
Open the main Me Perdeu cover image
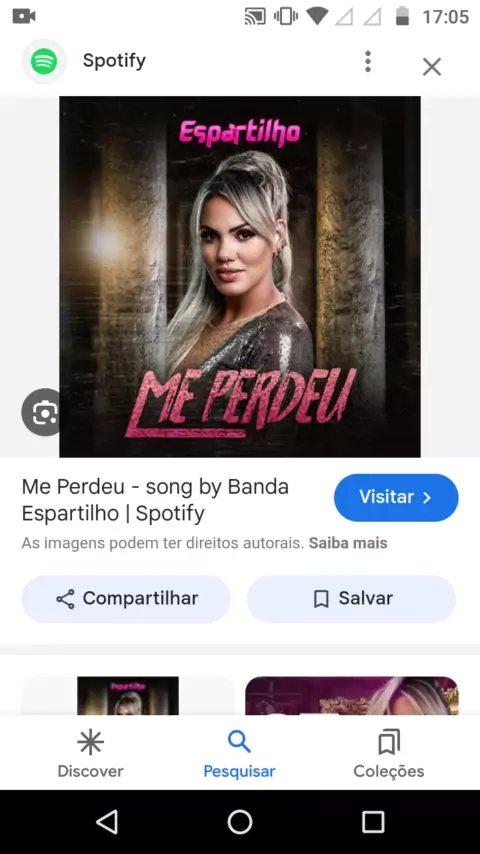pyautogui.click(x=240, y=277)
